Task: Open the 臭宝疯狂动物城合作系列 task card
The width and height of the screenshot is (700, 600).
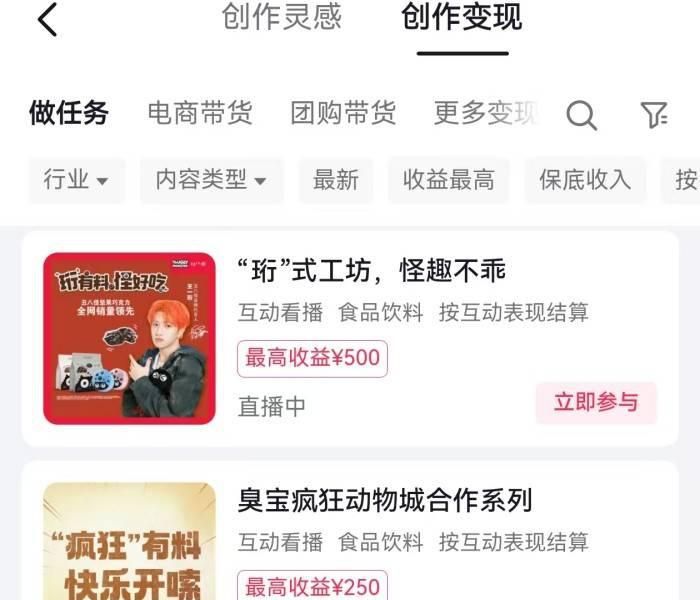Action: coord(385,500)
